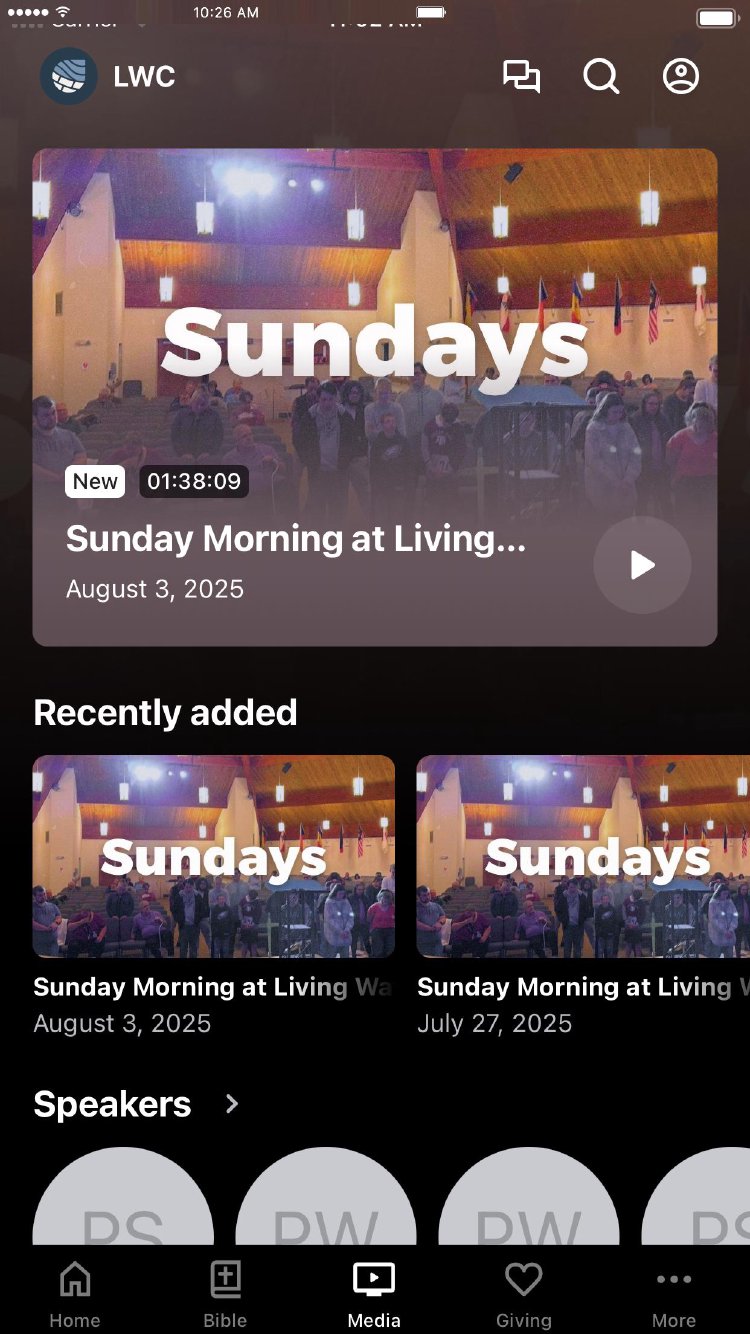Open the More tab
The height and width of the screenshot is (1334, 750).
674,1295
